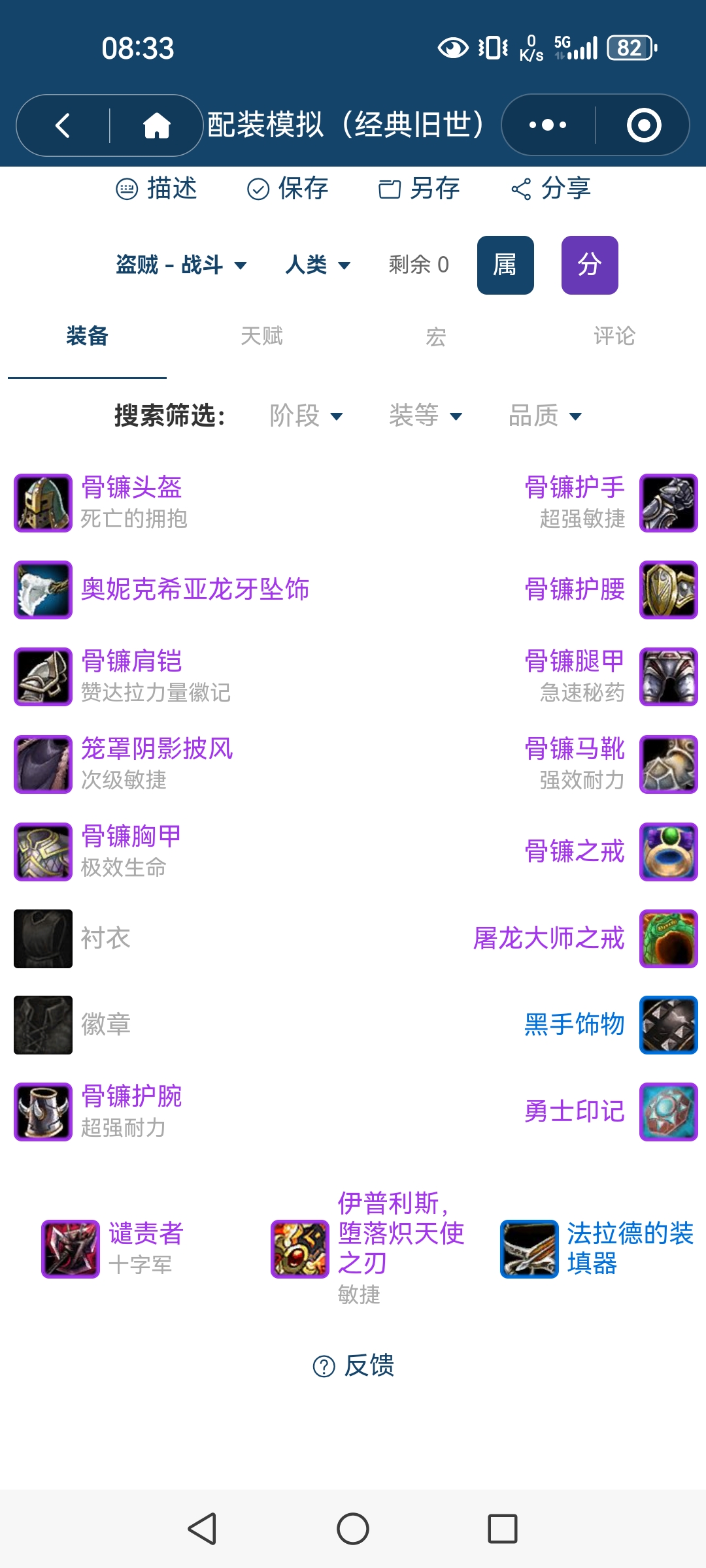The image size is (706, 1568).
Task: Click the 笼罩阴影披风 cloak icon
Action: point(42,764)
